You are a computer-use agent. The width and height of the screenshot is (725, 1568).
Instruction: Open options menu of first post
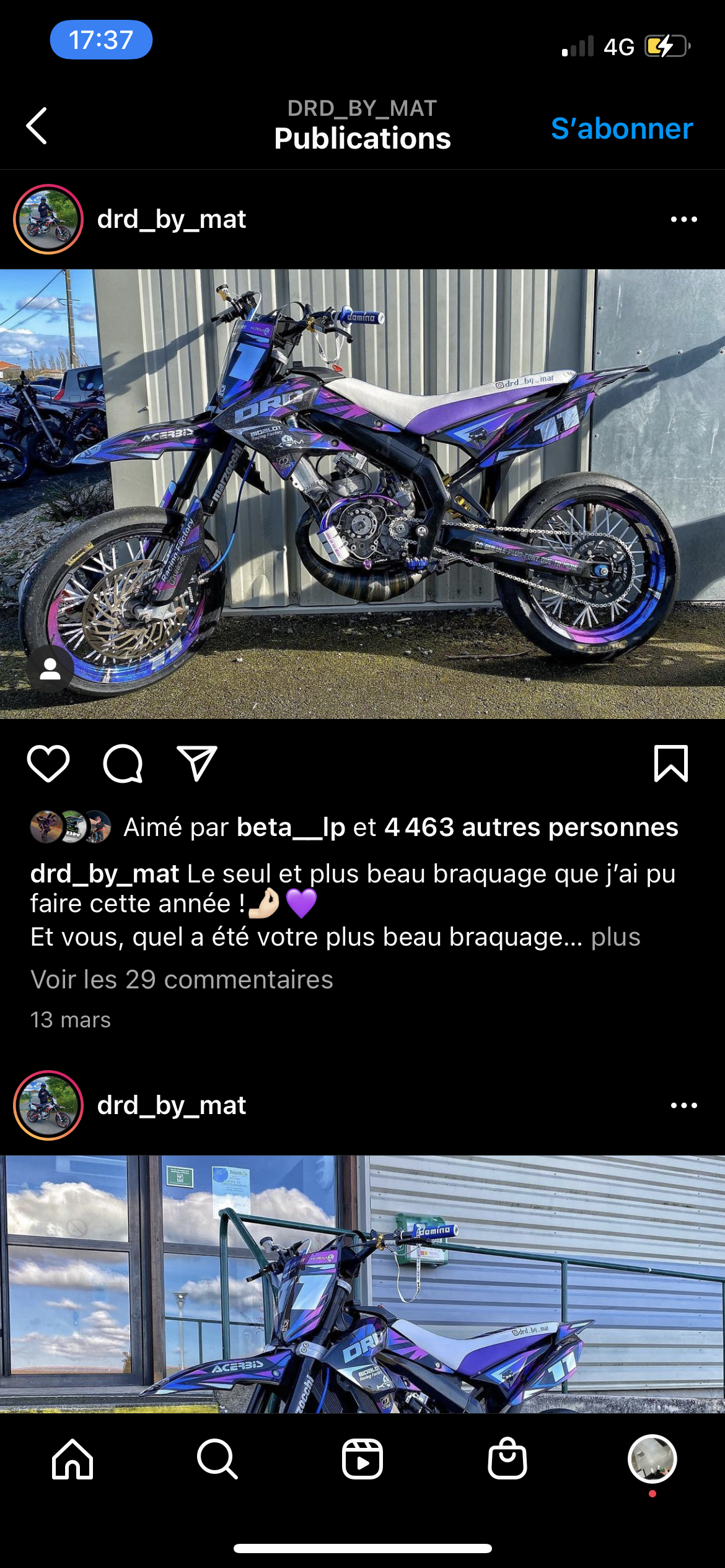click(x=683, y=219)
